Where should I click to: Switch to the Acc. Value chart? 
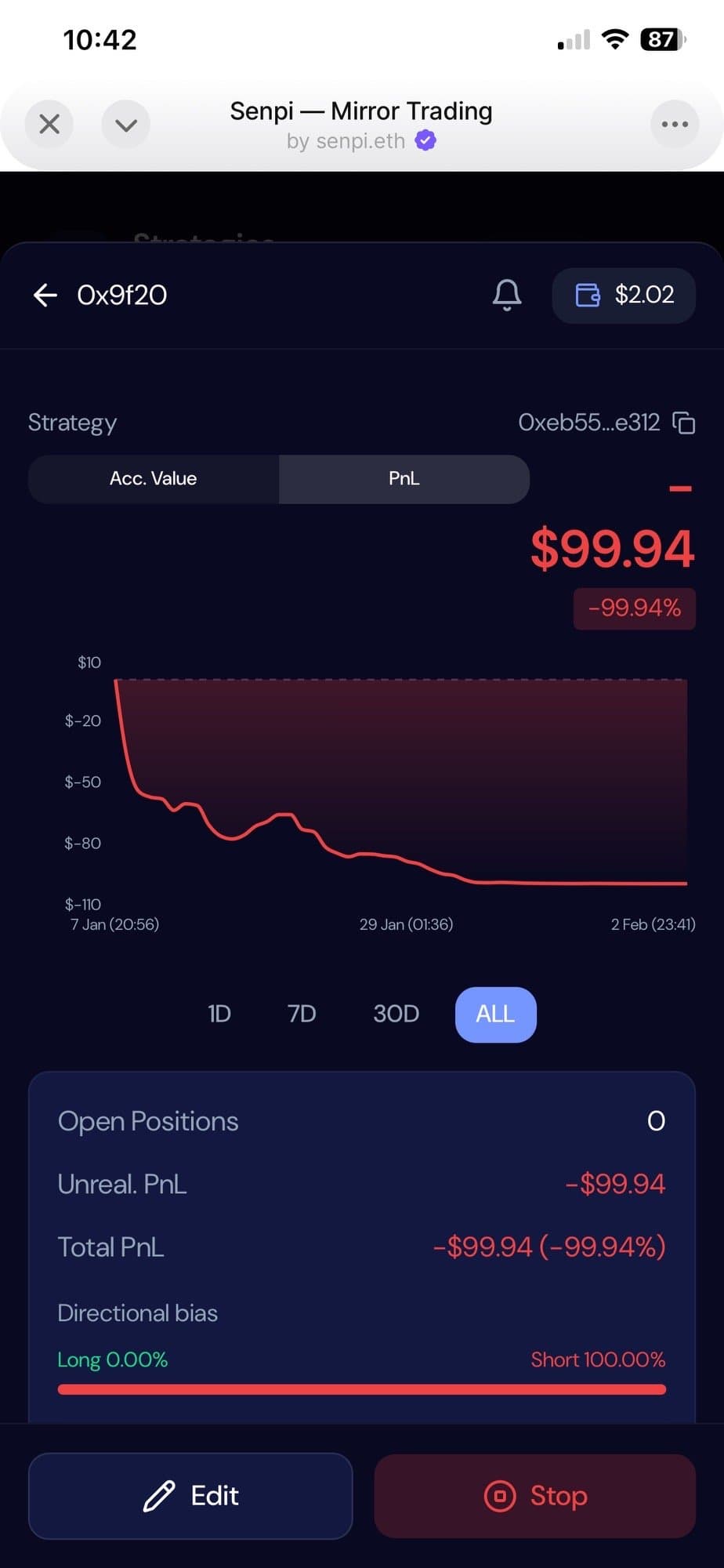[154, 478]
